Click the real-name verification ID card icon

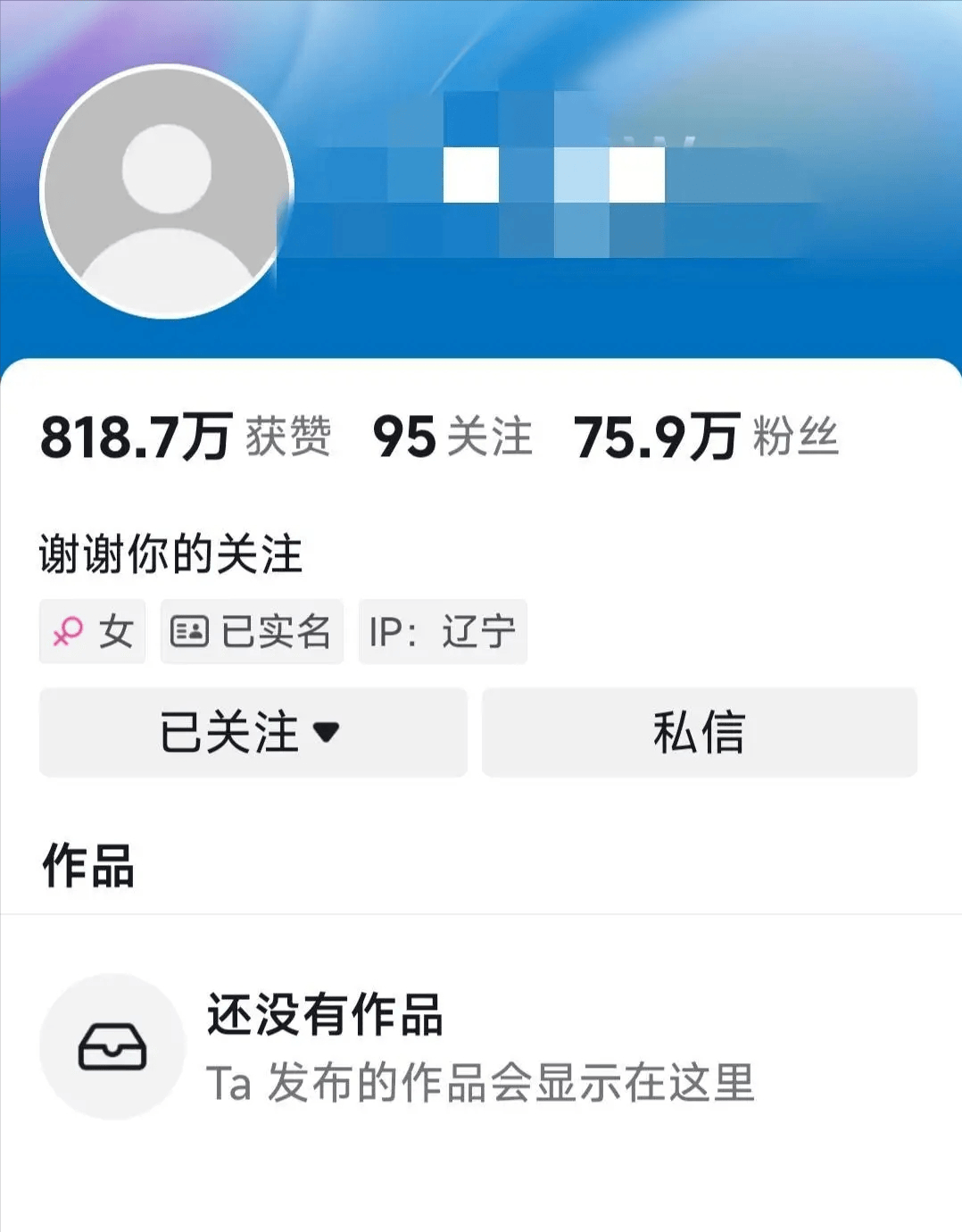click(x=190, y=632)
